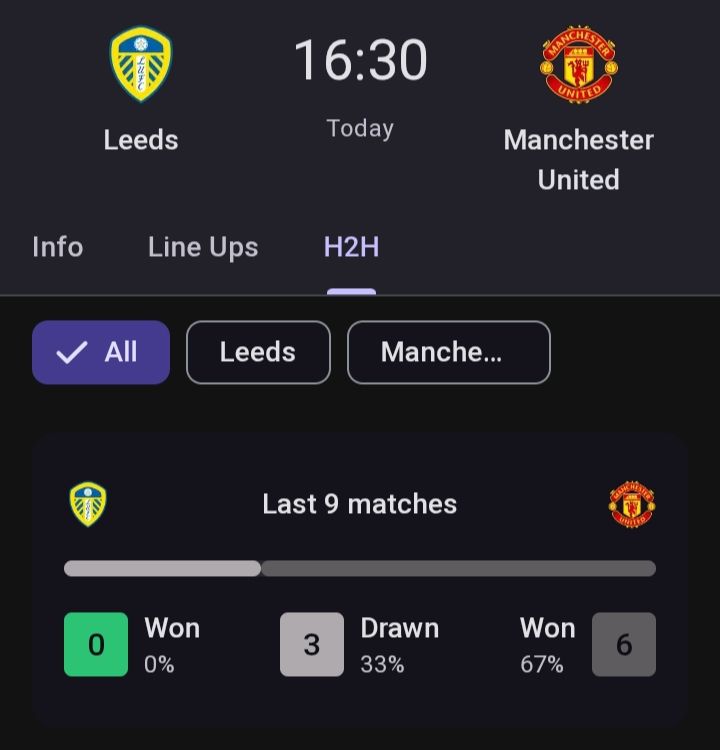Select the All filter chip

point(101,352)
